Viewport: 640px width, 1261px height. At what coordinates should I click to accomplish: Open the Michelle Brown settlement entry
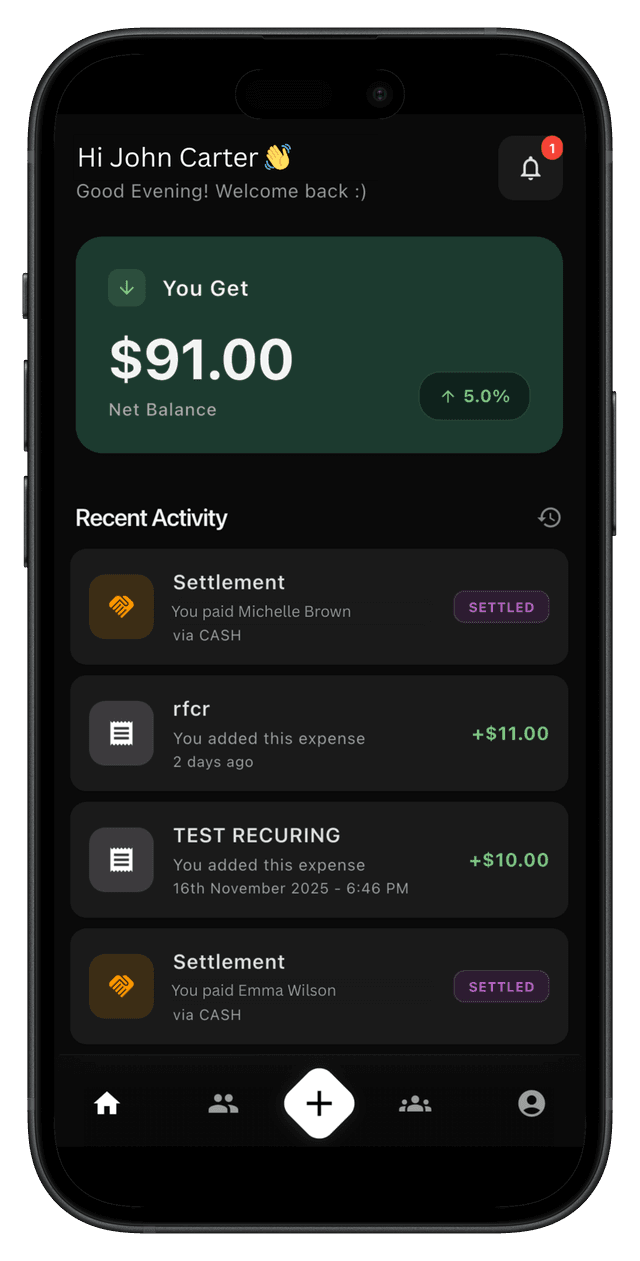(x=319, y=607)
